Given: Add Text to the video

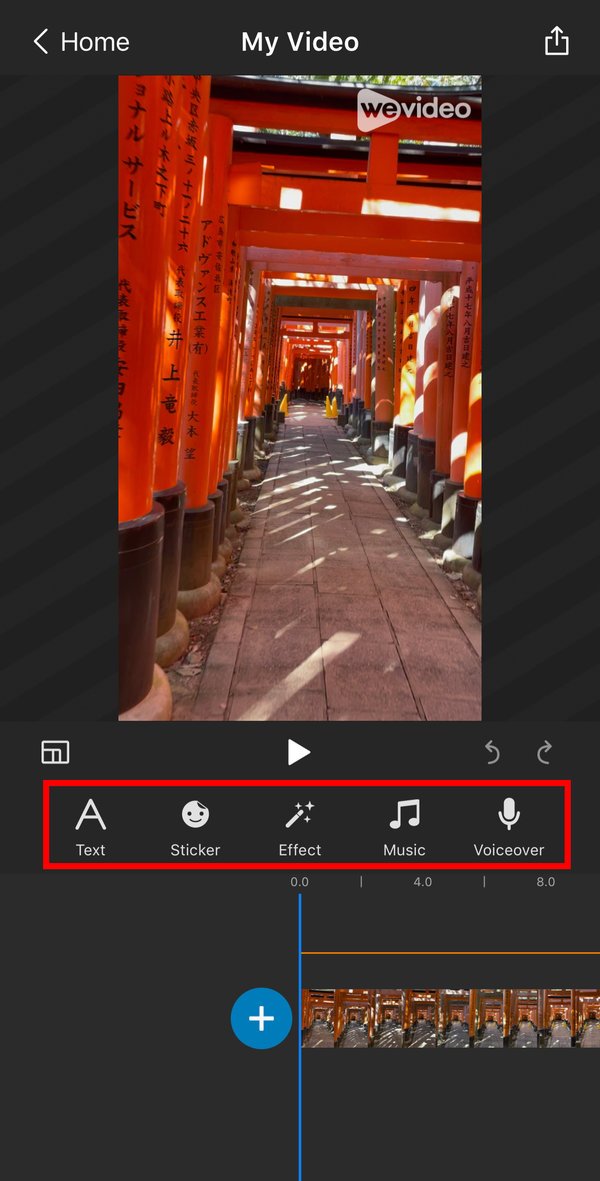Looking at the screenshot, I should pos(90,828).
